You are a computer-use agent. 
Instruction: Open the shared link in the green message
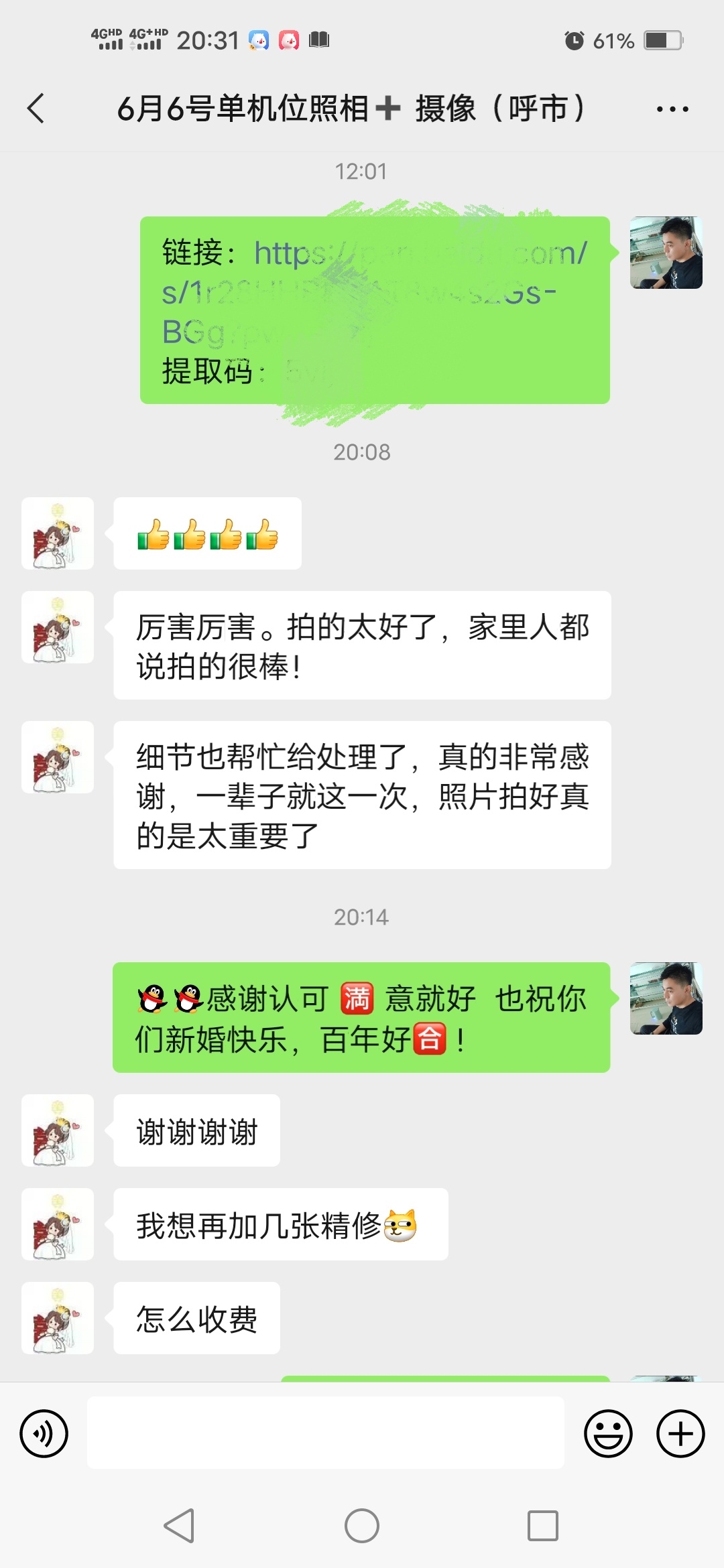pos(374,292)
